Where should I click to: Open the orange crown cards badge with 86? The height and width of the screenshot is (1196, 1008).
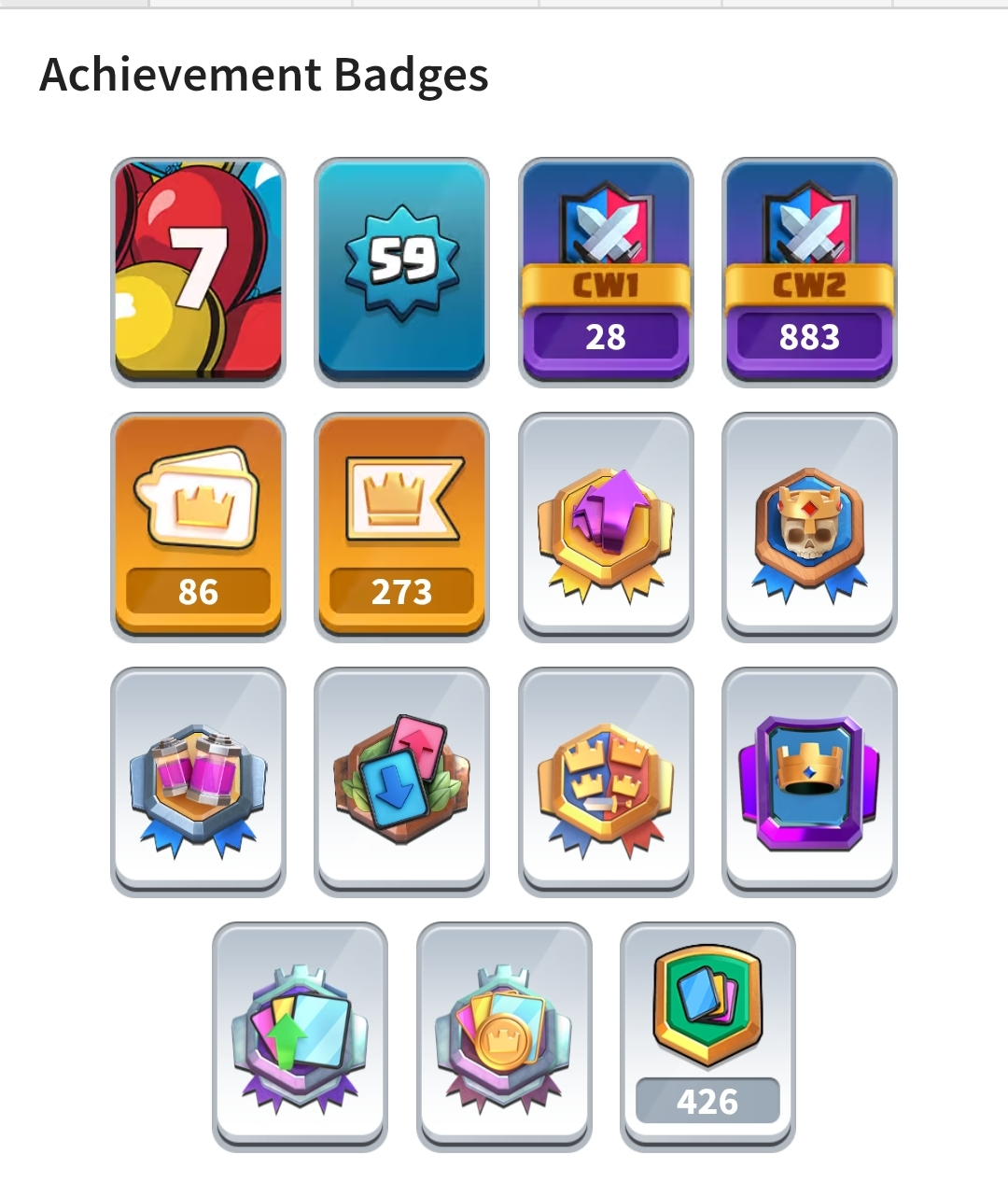[x=198, y=526]
